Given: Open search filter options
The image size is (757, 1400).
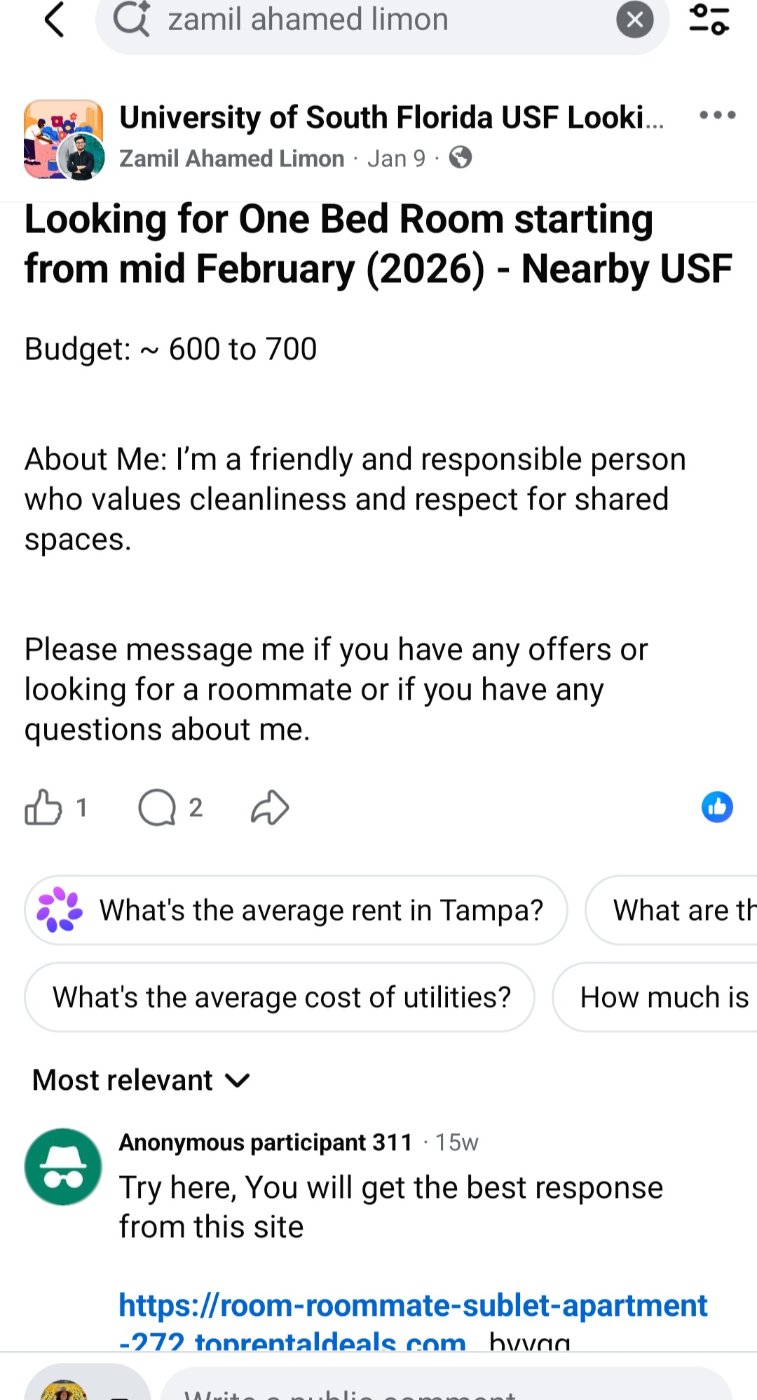Looking at the screenshot, I should pos(709,20).
